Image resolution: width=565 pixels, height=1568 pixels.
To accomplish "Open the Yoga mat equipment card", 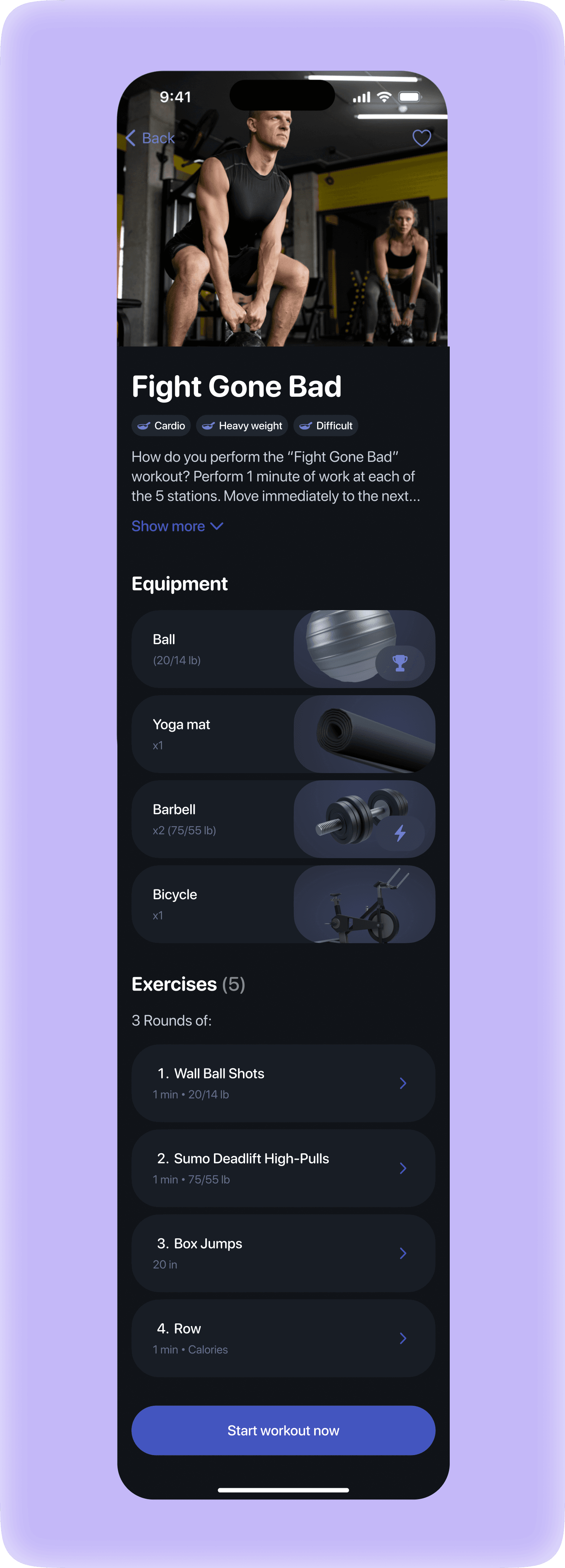I will tap(283, 734).
